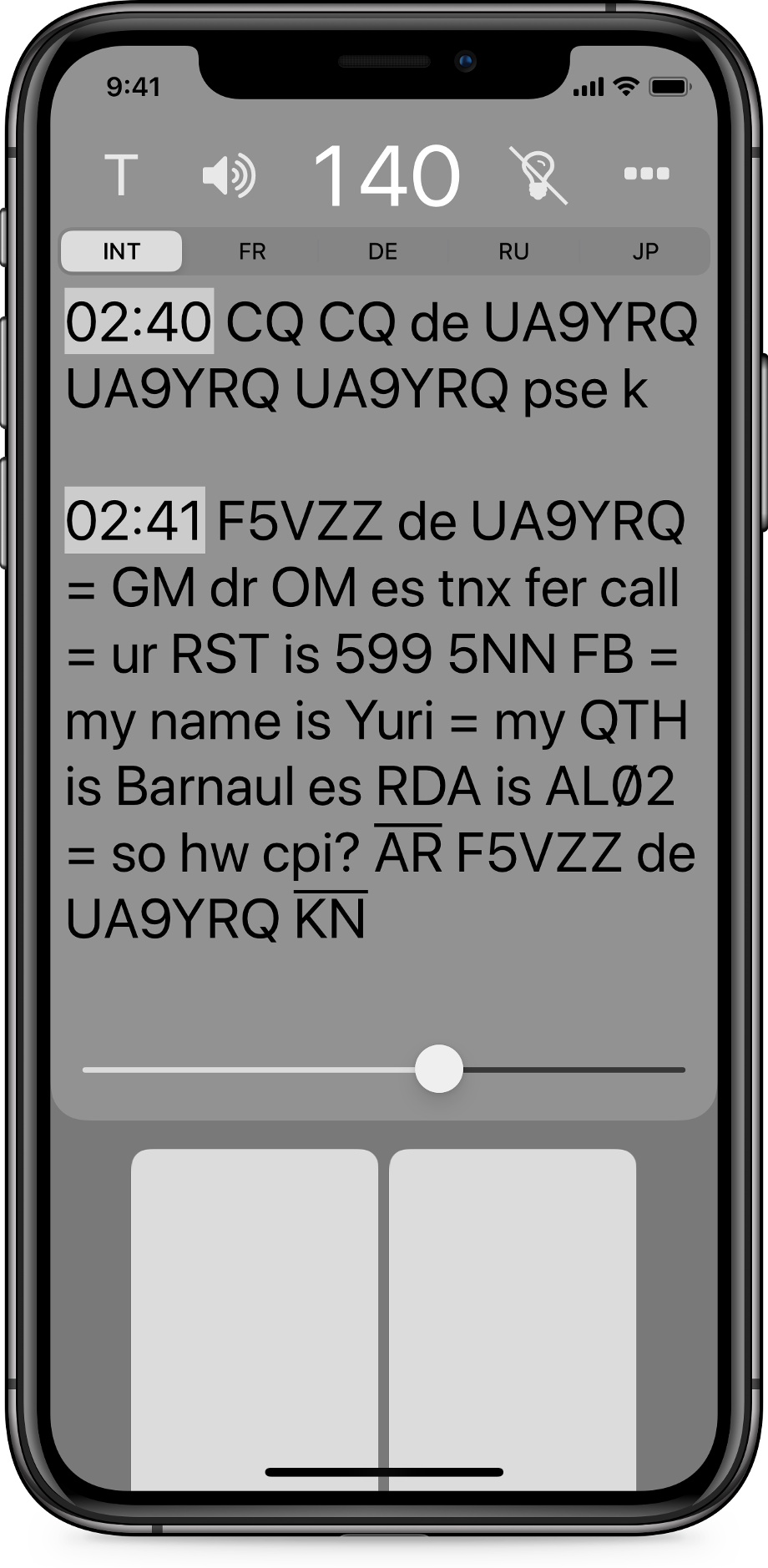Image resolution: width=768 pixels, height=1568 pixels.
Task: Tap the 140 speed value
Action: click(387, 175)
